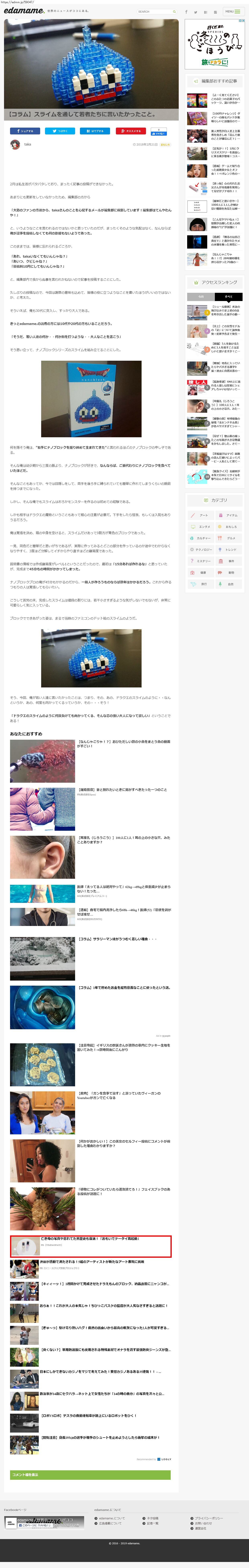The width and height of the screenshot is (249, 1568).
Task: Bookmark via the はてブする button
Action: pos(94,131)
